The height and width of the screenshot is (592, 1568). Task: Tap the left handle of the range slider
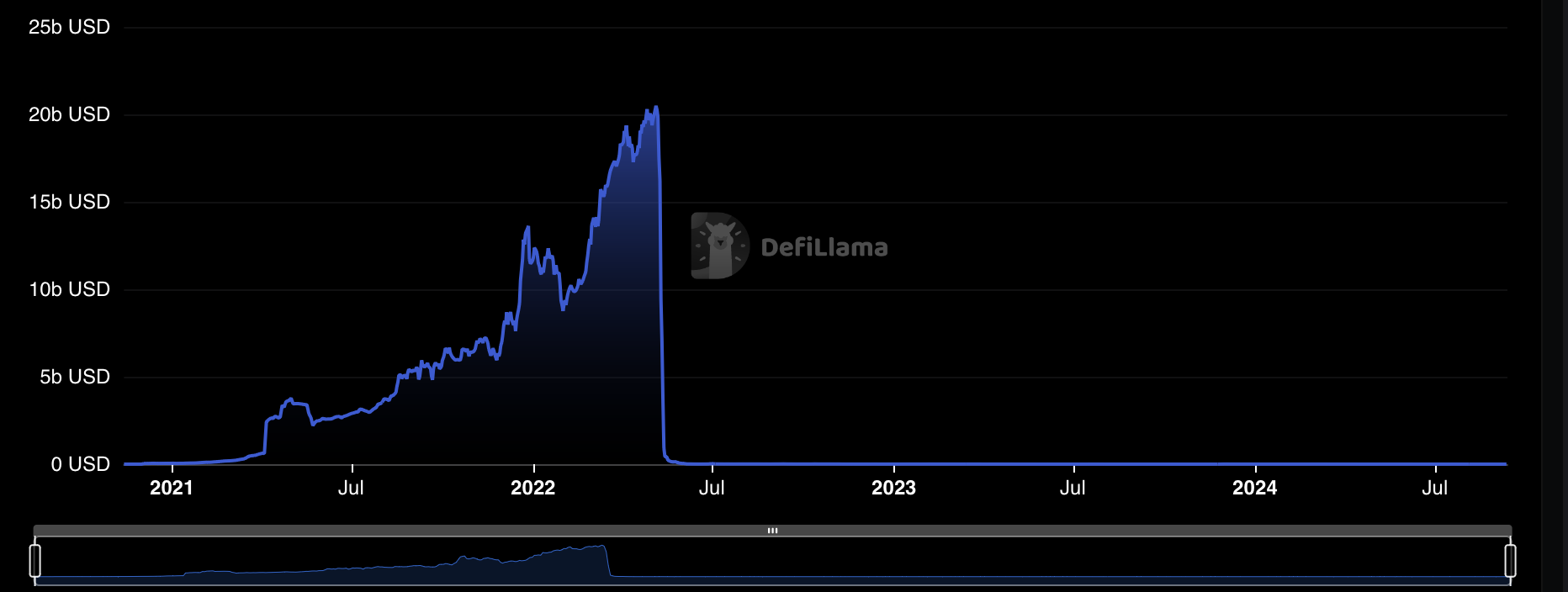pos(35,561)
